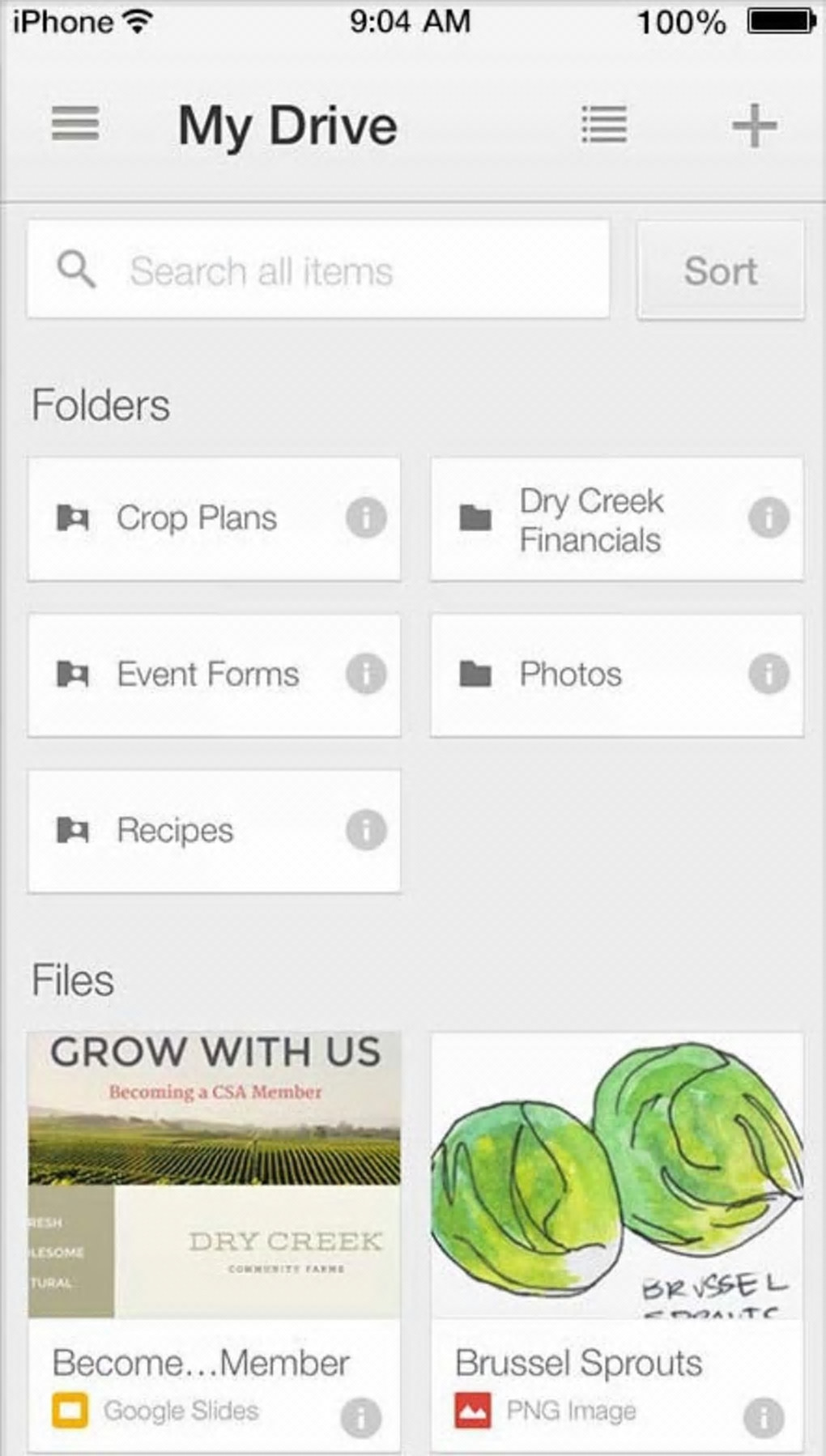Open the Crop Plans folder

197,518
